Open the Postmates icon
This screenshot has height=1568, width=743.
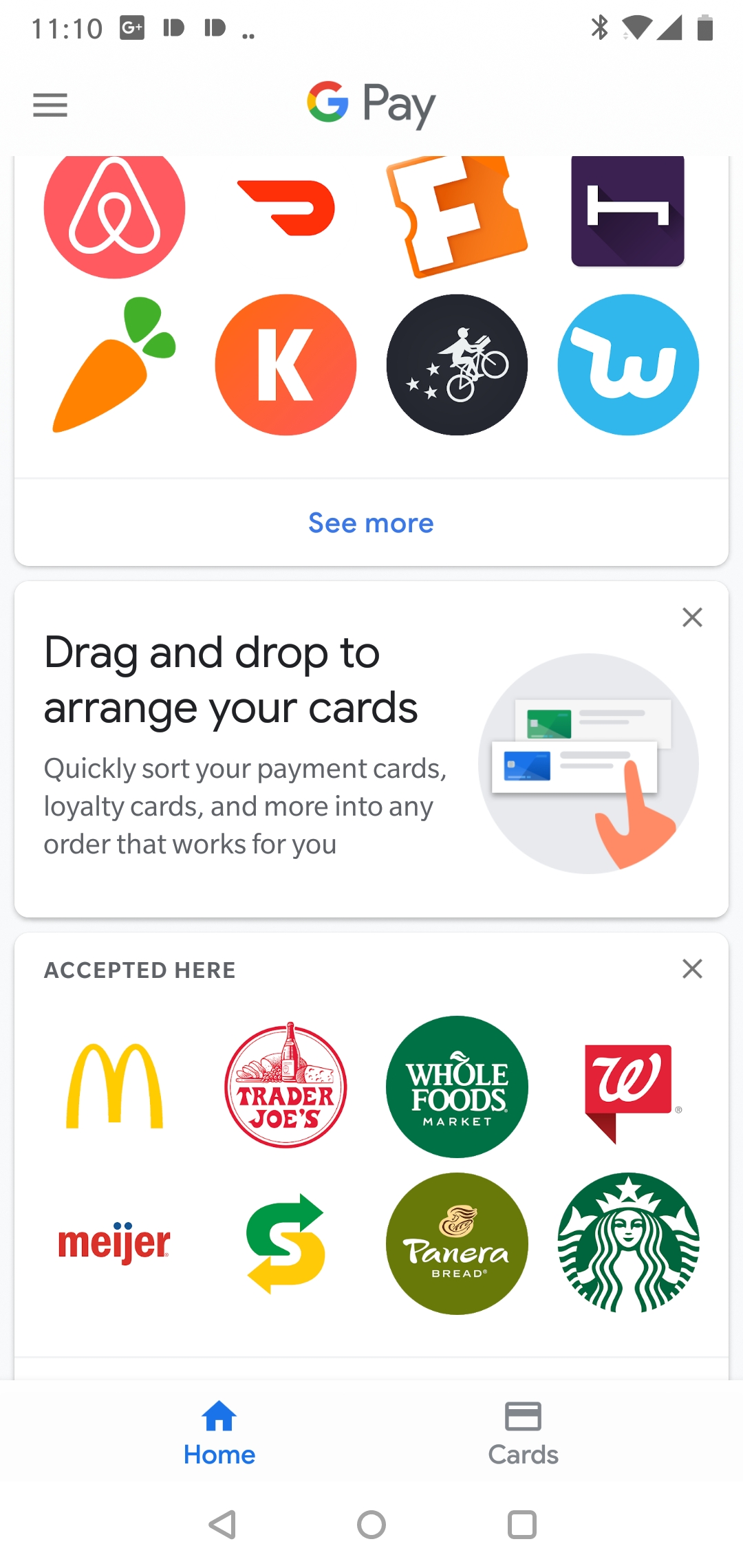point(456,364)
